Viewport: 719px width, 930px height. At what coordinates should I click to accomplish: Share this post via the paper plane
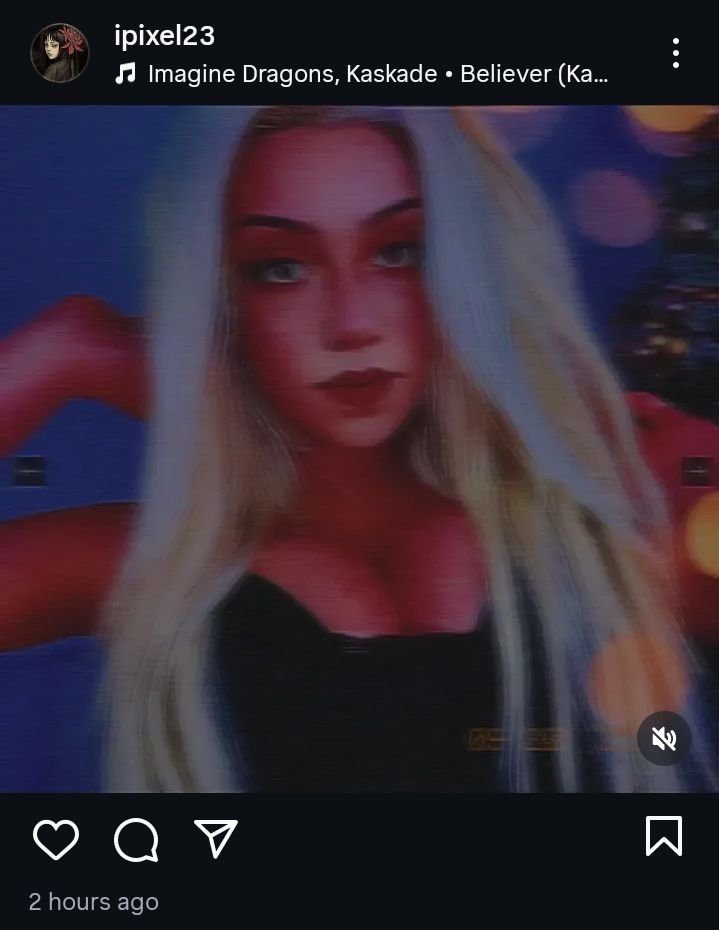(215, 838)
